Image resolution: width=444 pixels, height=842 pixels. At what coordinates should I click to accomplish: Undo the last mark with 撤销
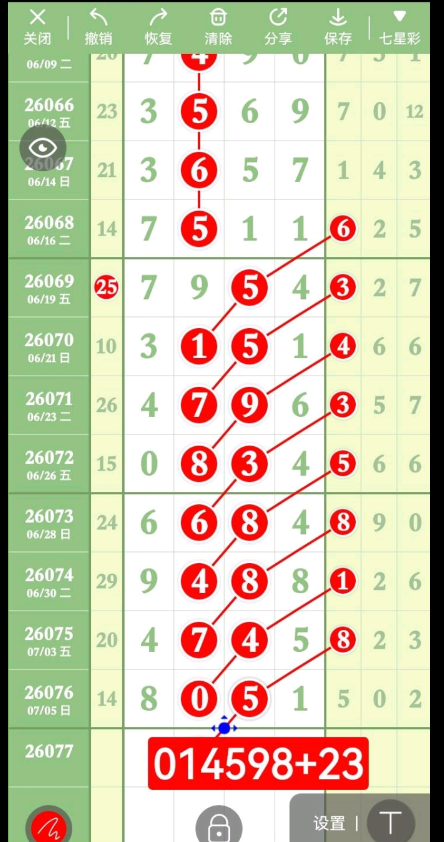point(98,27)
